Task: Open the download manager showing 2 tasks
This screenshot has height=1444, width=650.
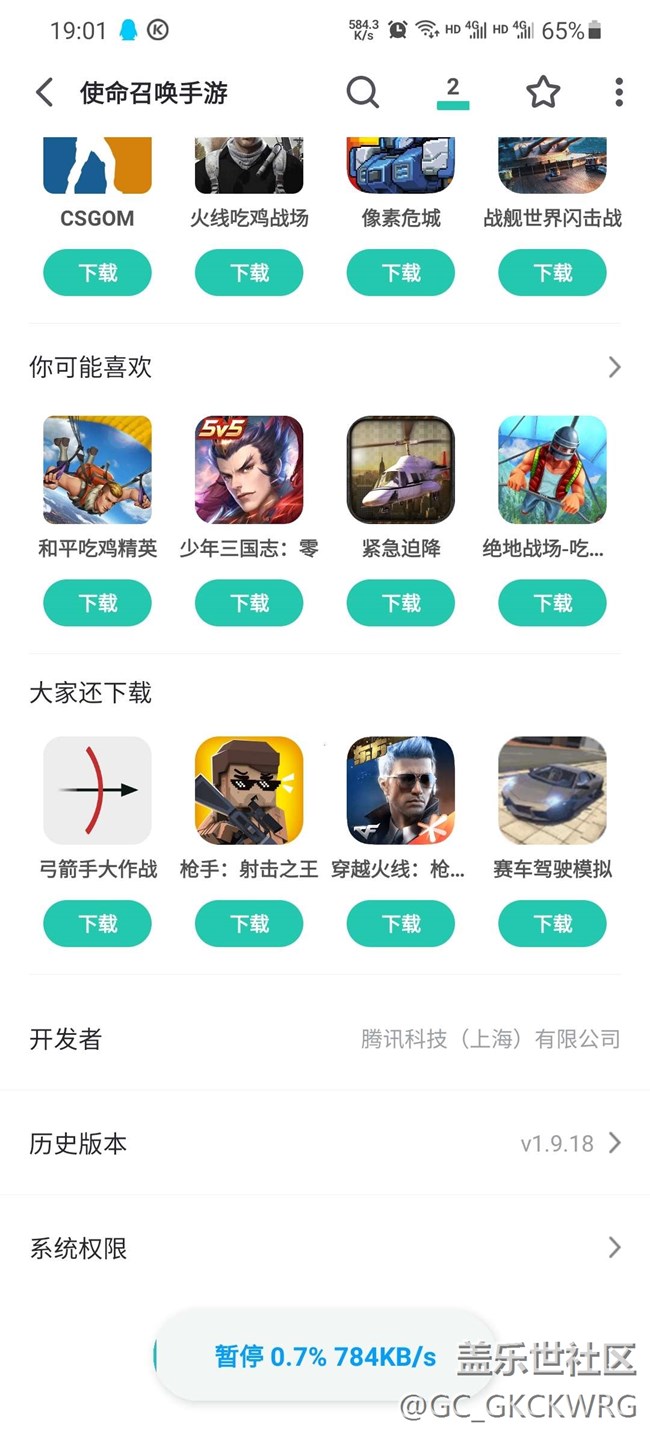Action: 453,91
